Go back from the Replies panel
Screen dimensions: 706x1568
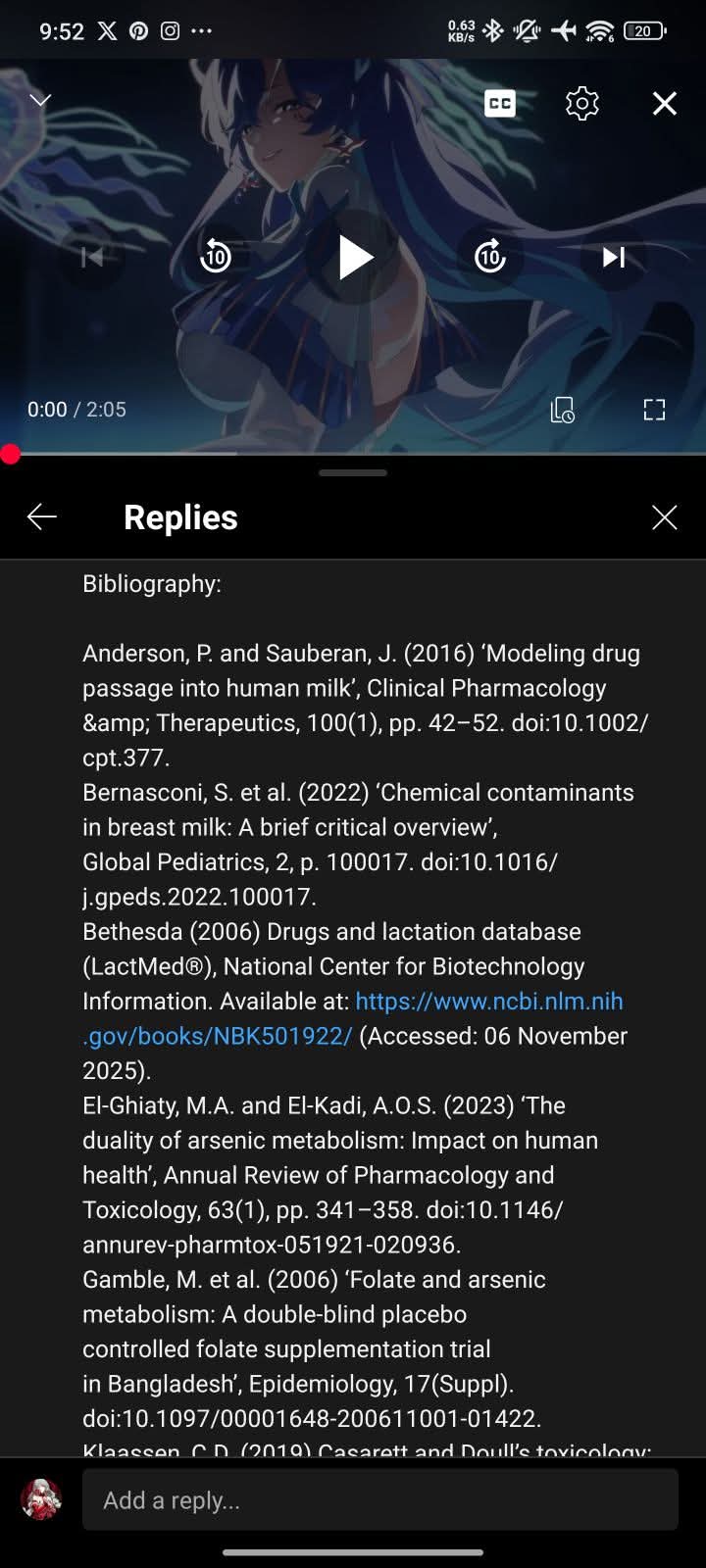[x=42, y=517]
